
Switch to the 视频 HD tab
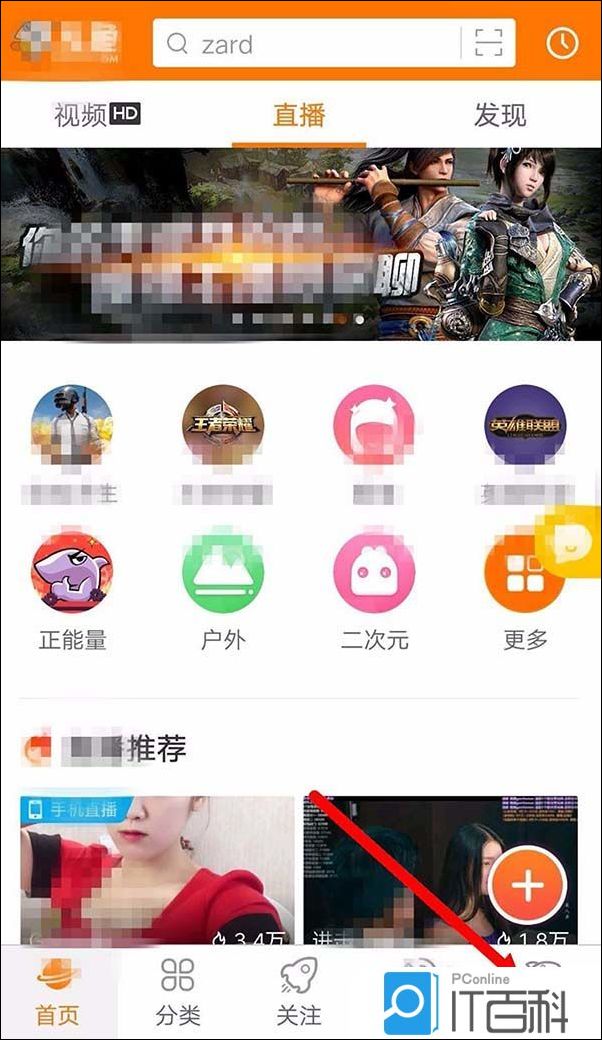(x=97, y=115)
